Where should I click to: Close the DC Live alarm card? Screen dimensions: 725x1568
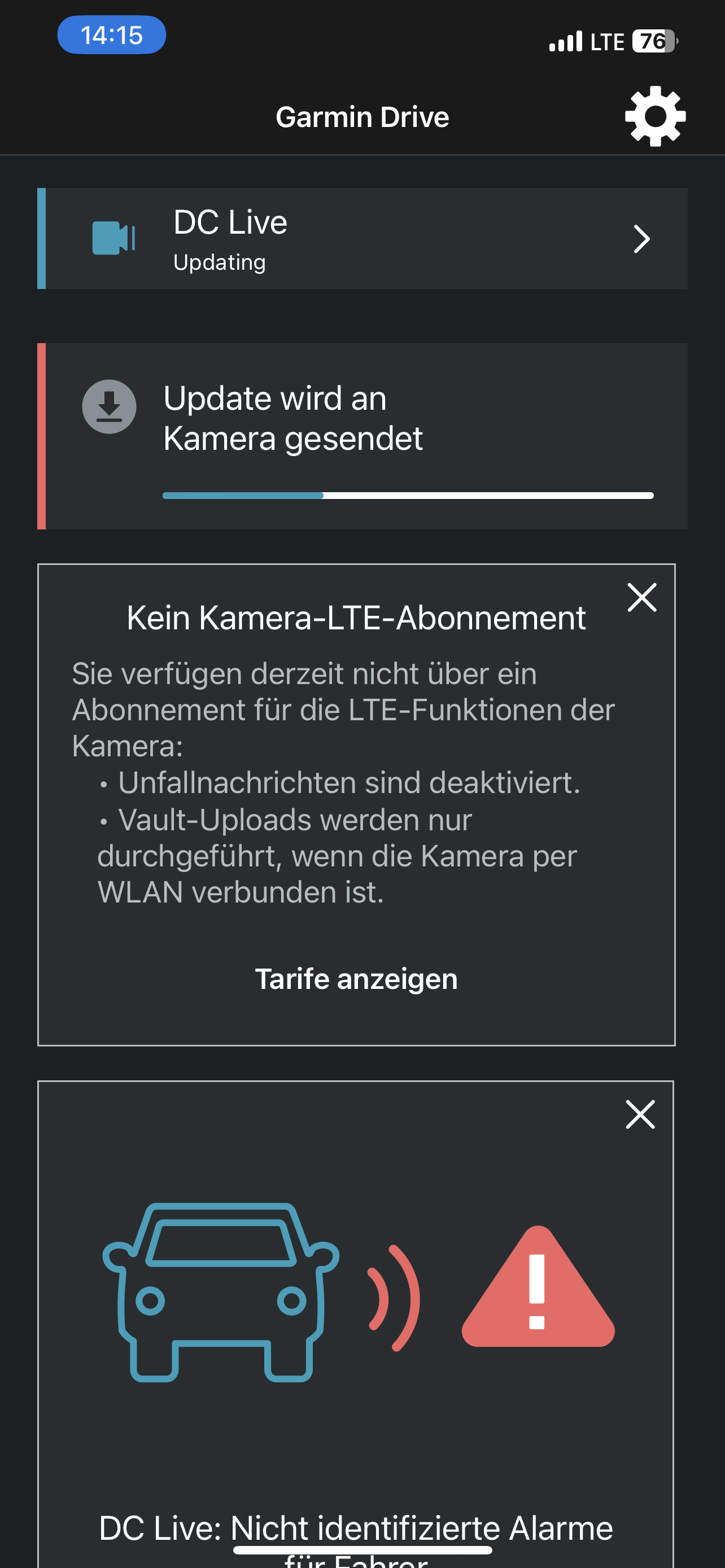coord(640,1114)
